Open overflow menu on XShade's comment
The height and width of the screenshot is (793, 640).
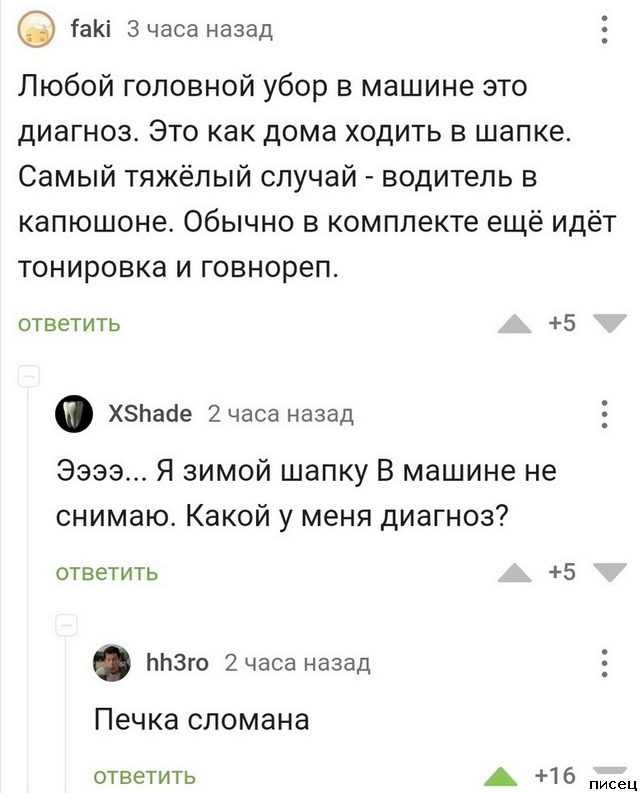[x=605, y=413]
